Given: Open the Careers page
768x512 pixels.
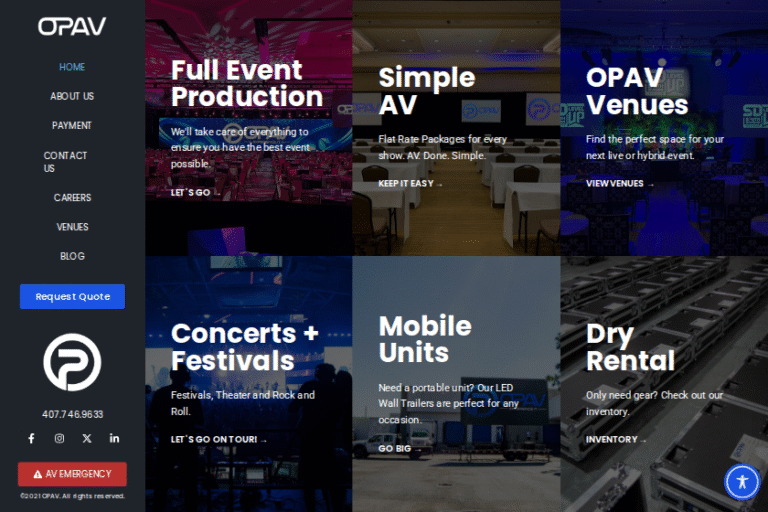Looking at the screenshot, I should point(72,198).
